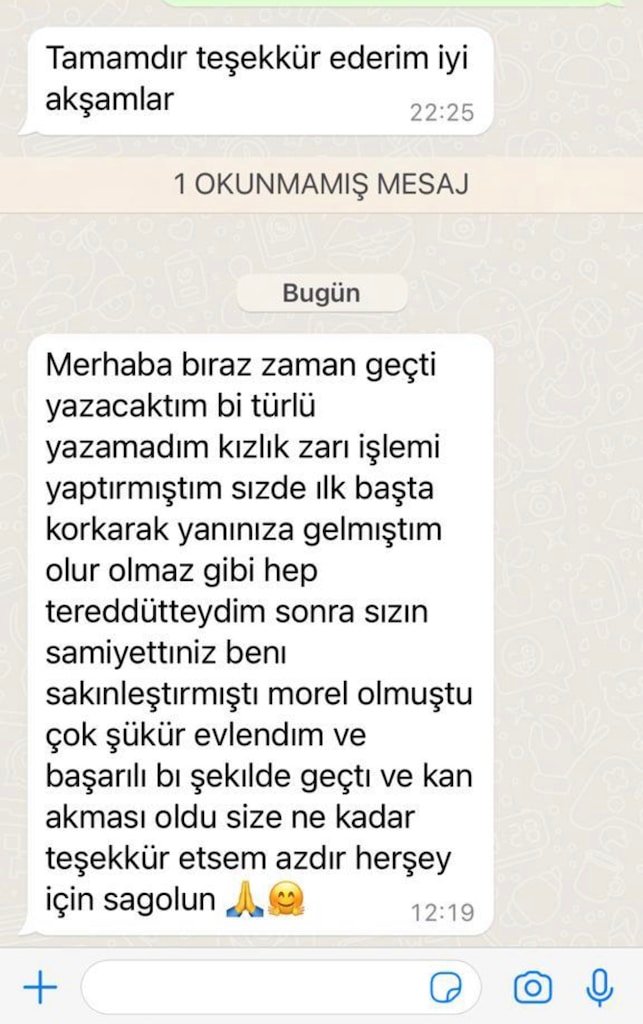This screenshot has height=1024, width=643.
Task: Open the camera to take a photo
Action: point(532,988)
